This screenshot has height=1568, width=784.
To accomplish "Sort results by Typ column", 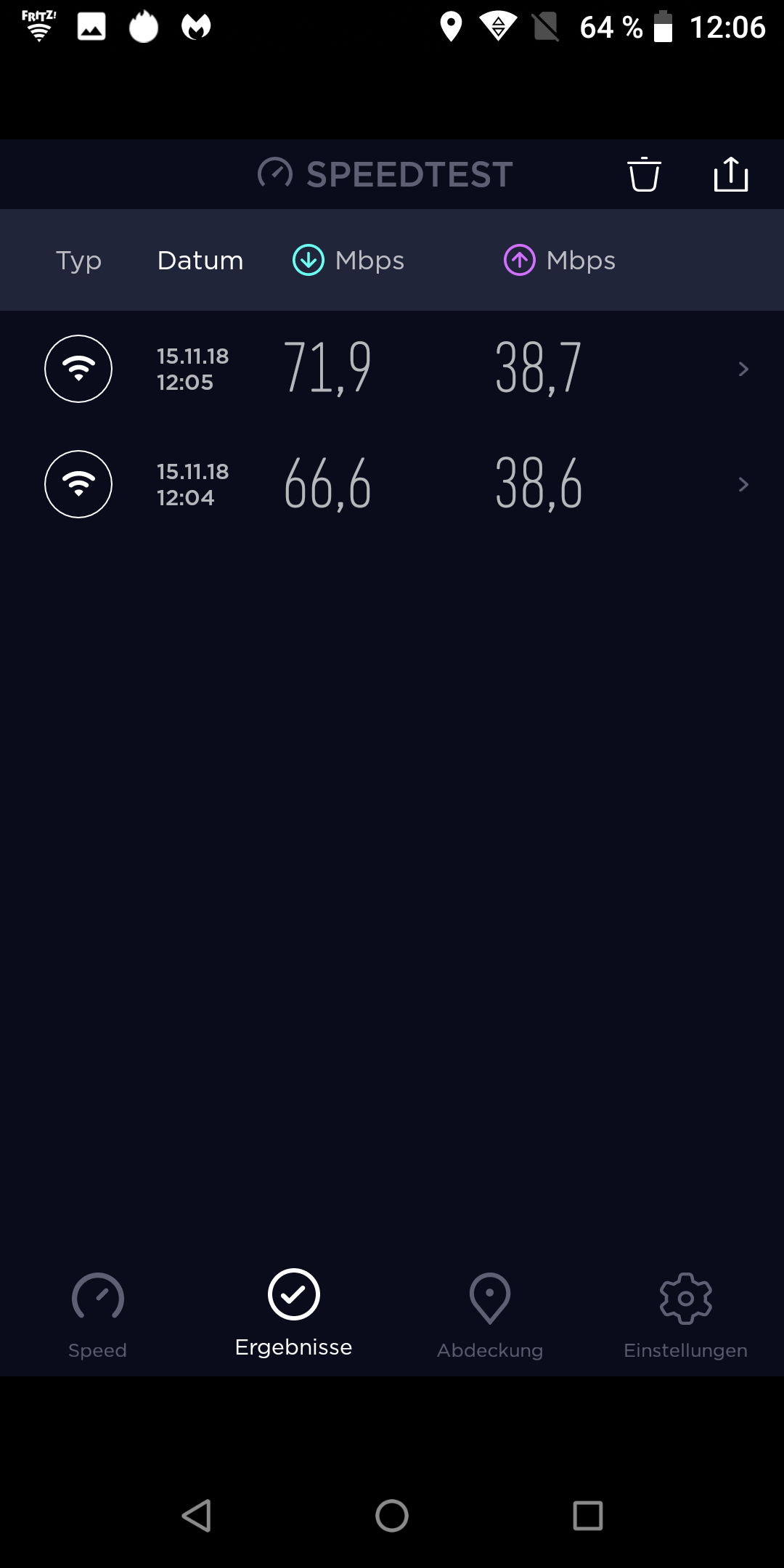I will click(79, 261).
